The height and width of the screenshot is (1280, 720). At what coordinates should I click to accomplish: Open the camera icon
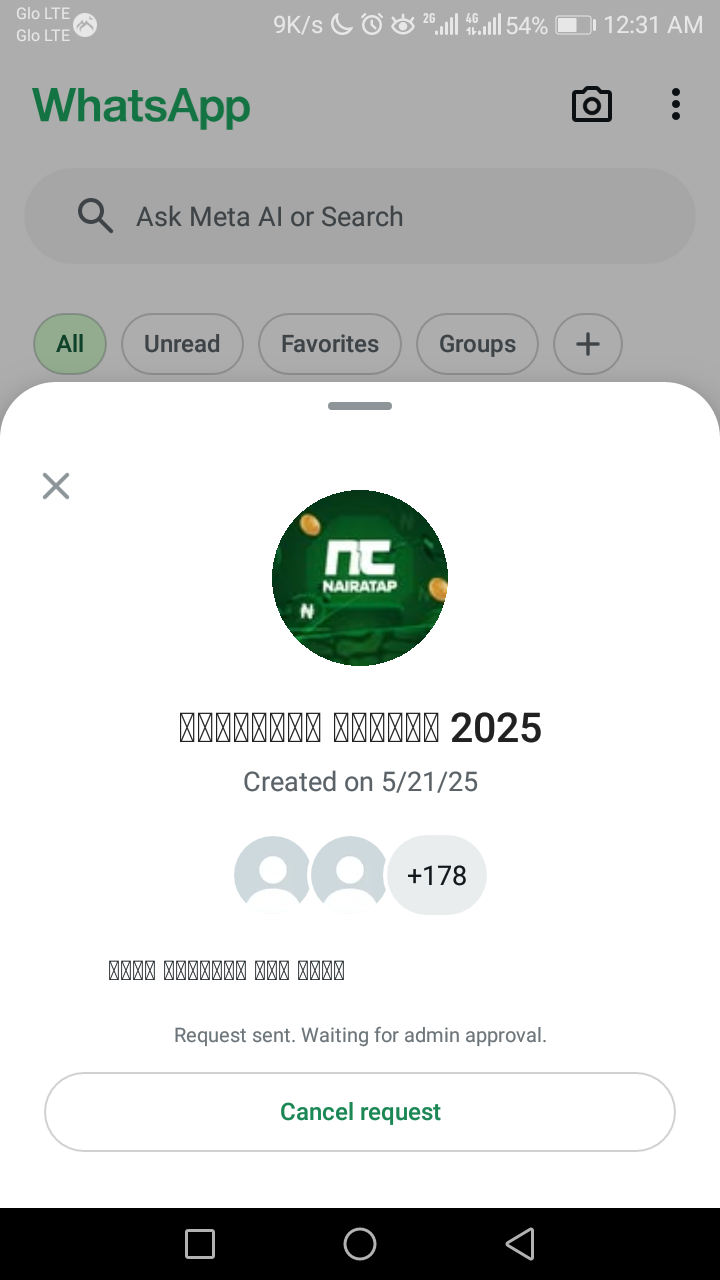(591, 104)
